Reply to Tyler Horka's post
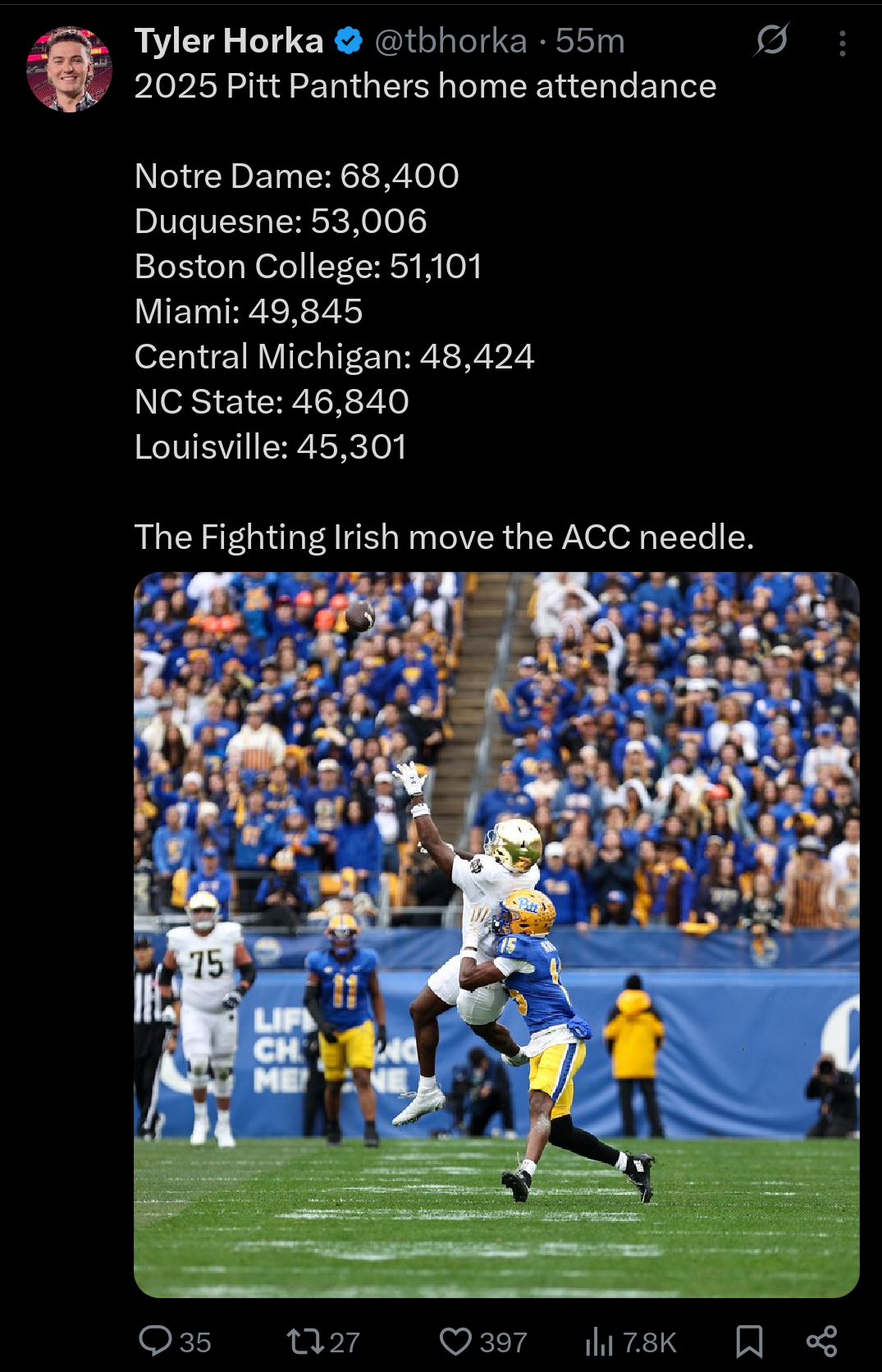This screenshot has height=1372, width=882. click(156, 1341)
